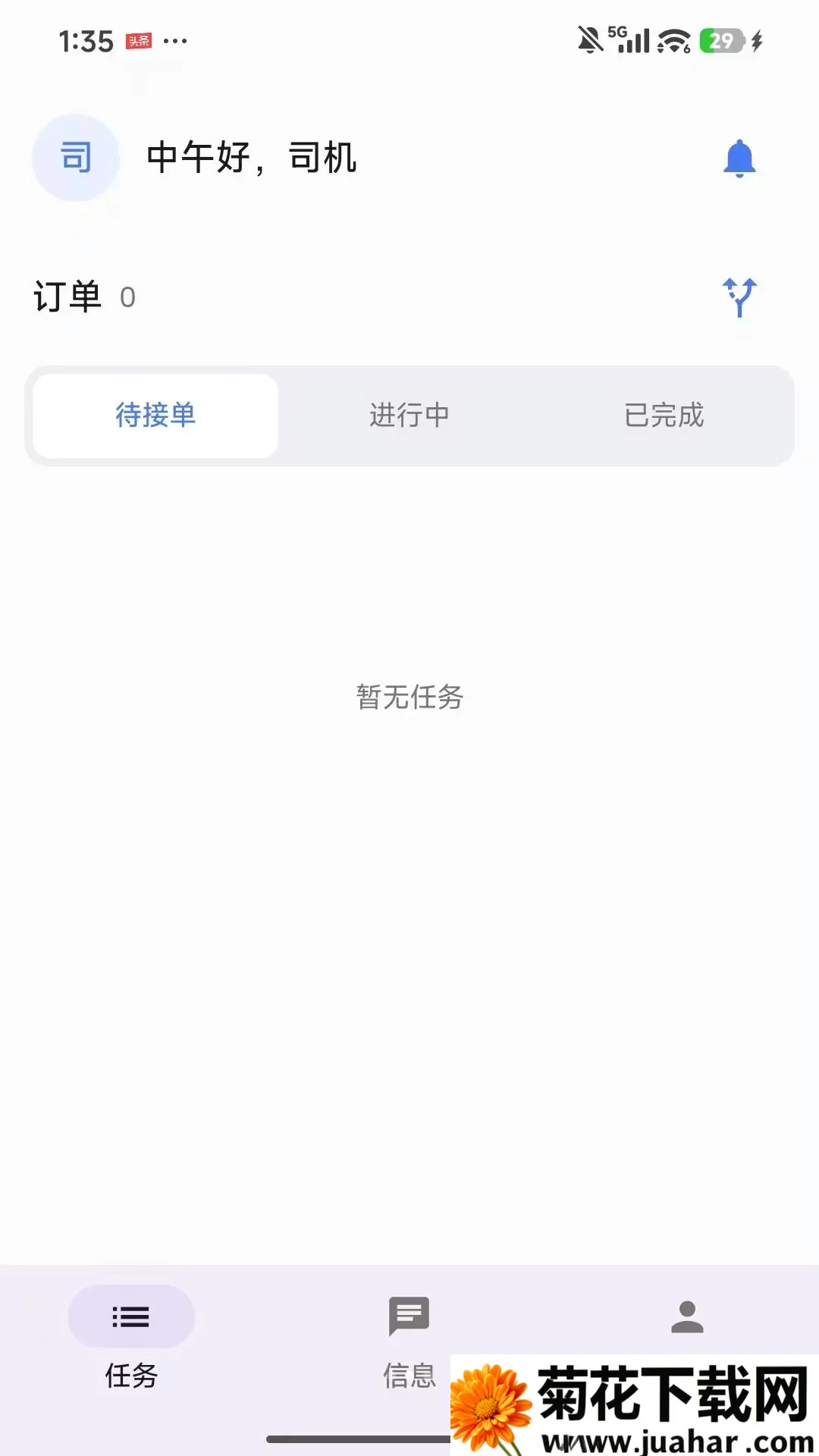Tap the route split icon beside 订单
This screenshot has width=819, height=1456.
click(x=739, y=297)
